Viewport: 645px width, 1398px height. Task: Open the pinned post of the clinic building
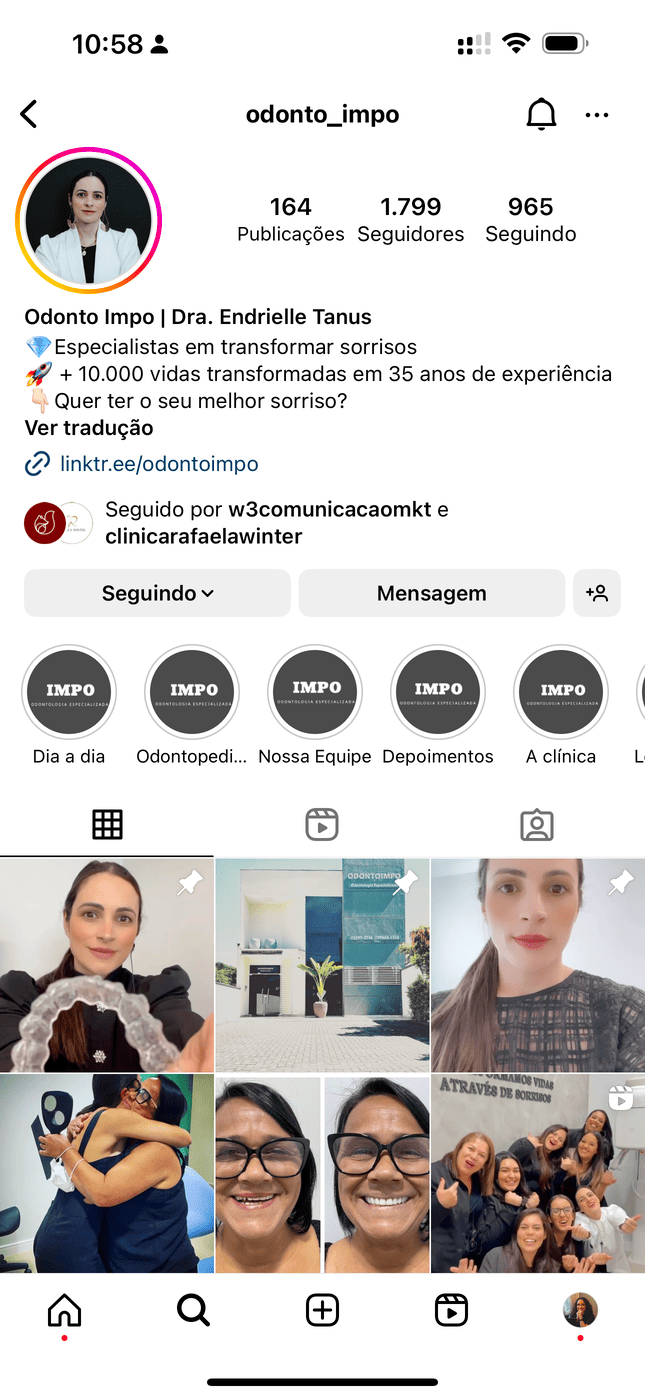[x=322, y=965]
